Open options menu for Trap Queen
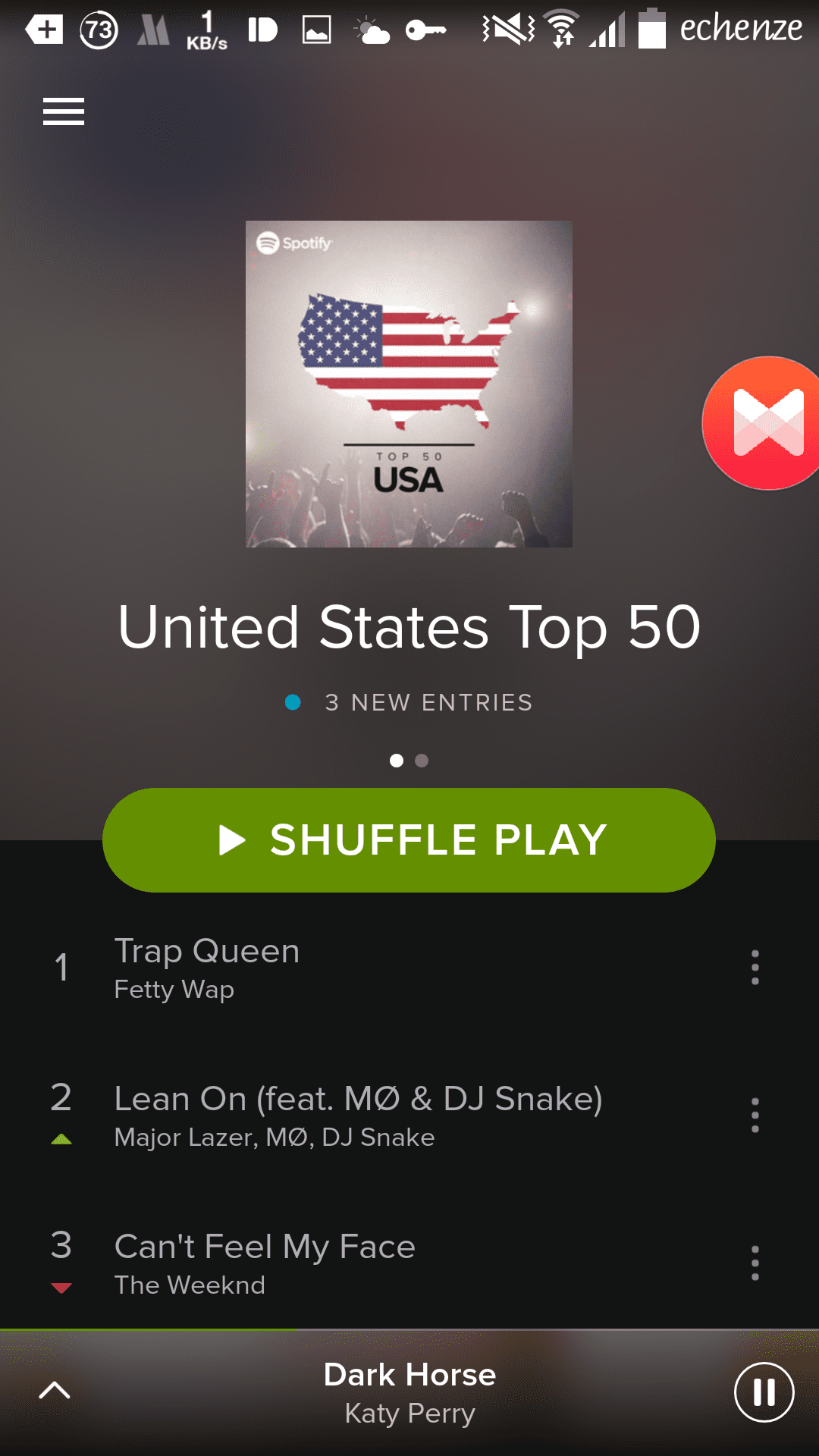Viewport: 819px width, 1456px height. click(755, 968)
